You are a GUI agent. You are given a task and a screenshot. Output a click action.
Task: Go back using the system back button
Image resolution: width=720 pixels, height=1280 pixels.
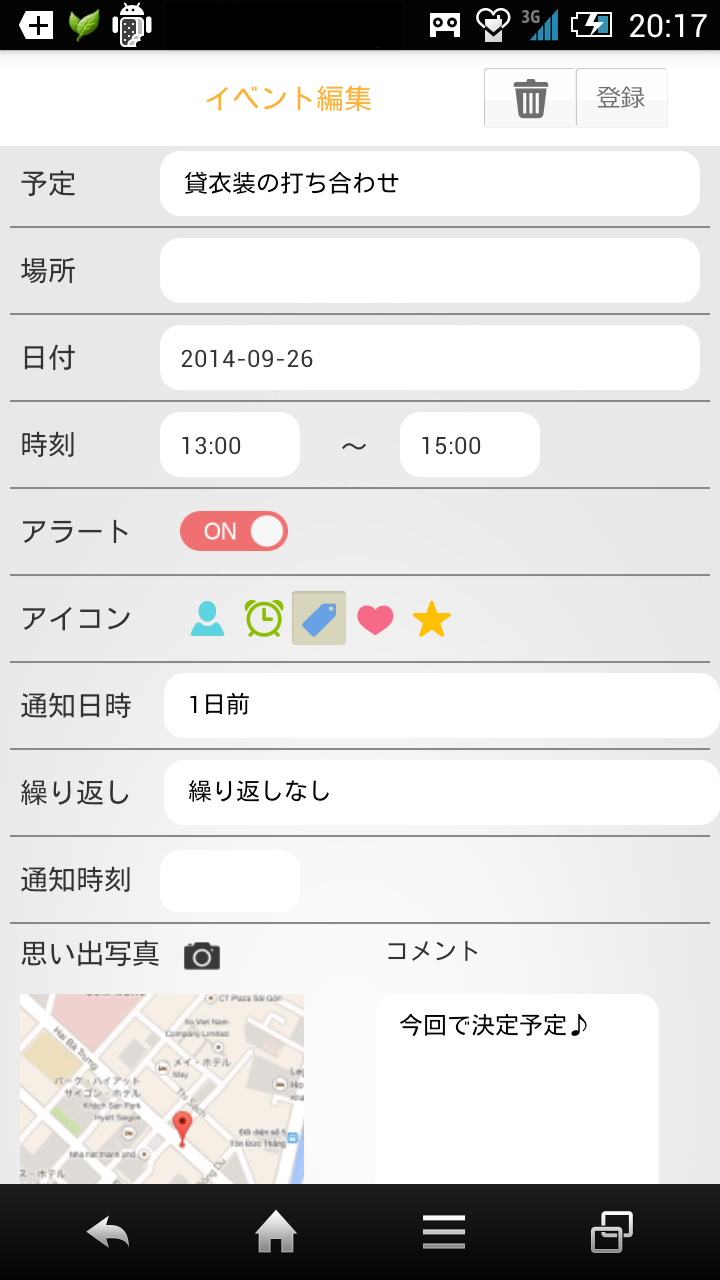(x=108, y=1233)
